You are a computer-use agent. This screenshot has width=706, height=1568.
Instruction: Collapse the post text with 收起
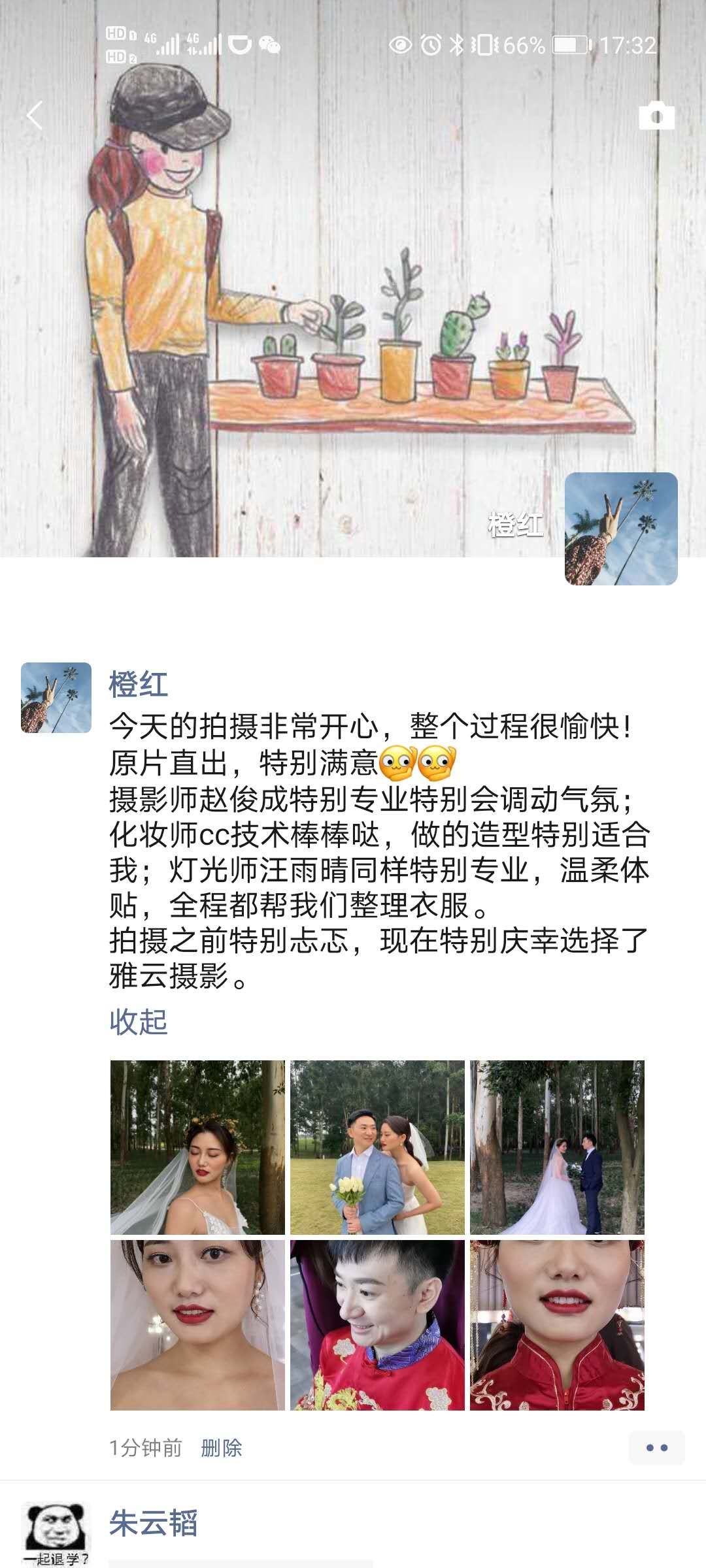[x=138, y=1022]
